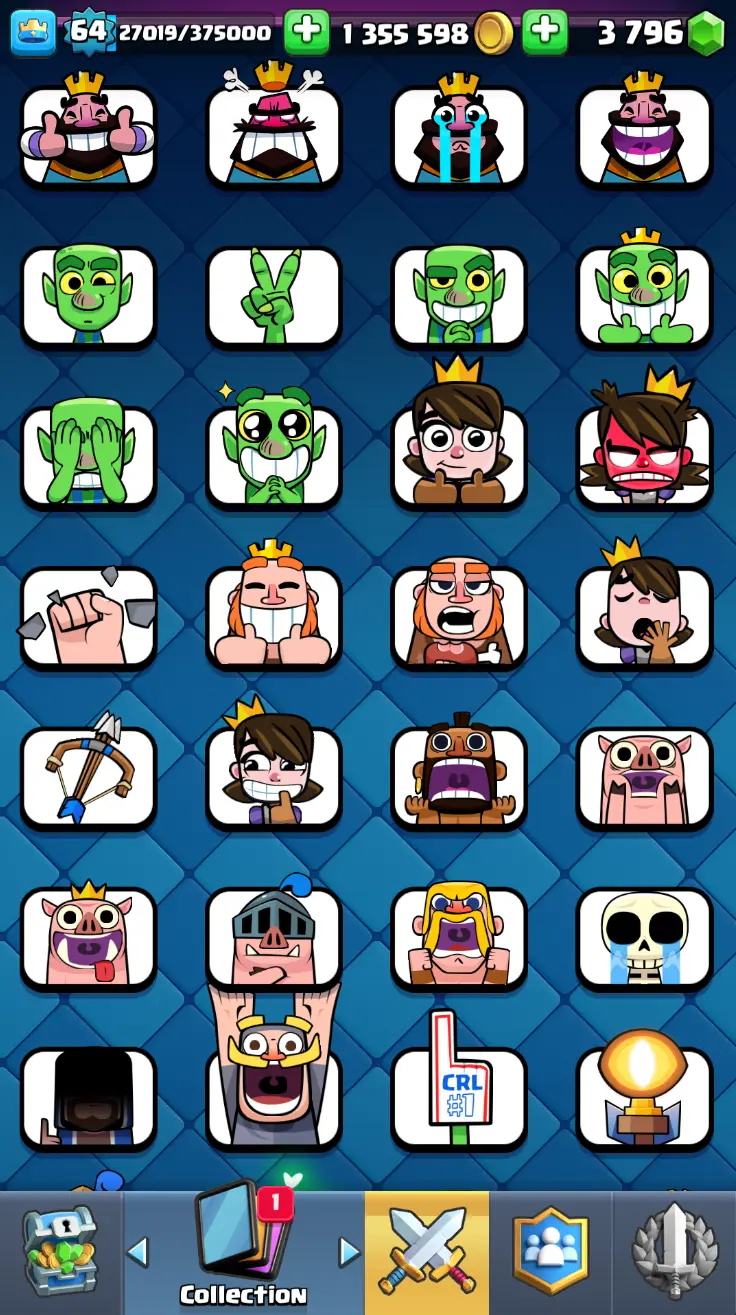The height and width of the screenshot is (1315, 736).
Task: Tap the blue crown player level icon
Action: tap(33, 32)
